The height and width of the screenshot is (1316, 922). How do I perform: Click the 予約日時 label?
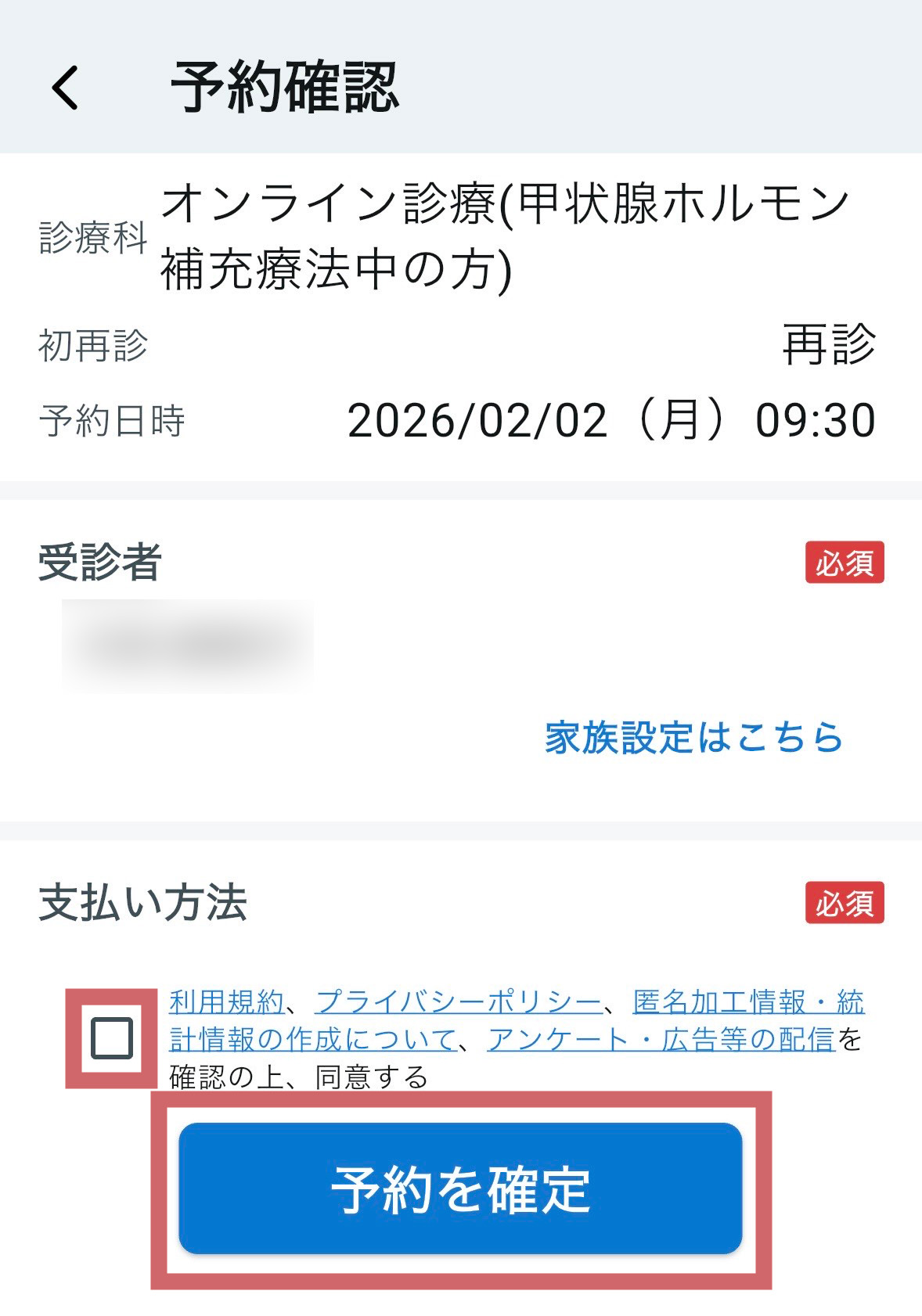point(112,420)
